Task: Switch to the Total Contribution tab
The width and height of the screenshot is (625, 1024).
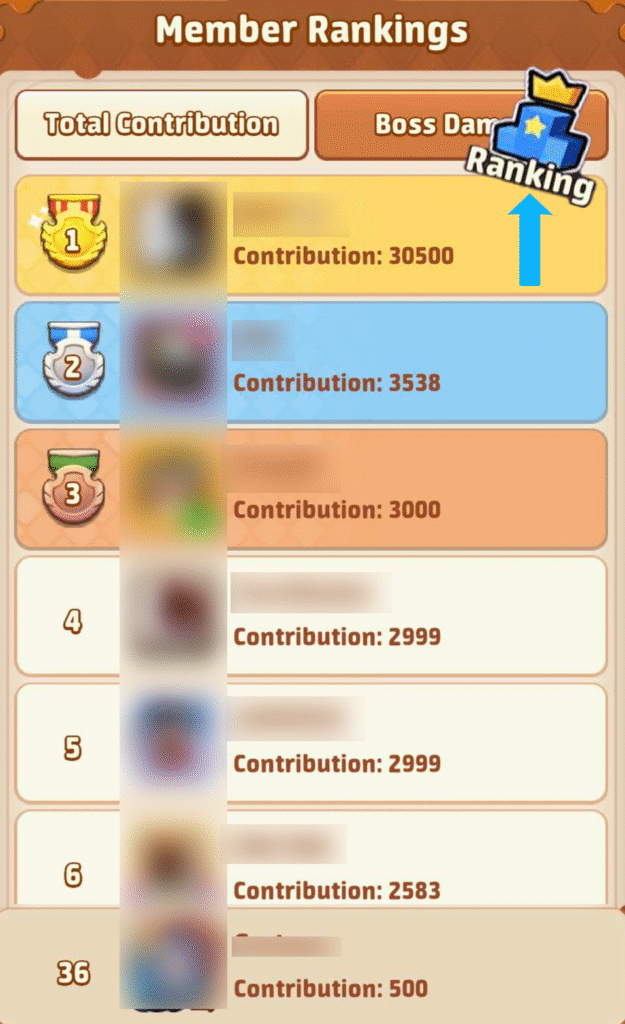Action: (161, 125)
